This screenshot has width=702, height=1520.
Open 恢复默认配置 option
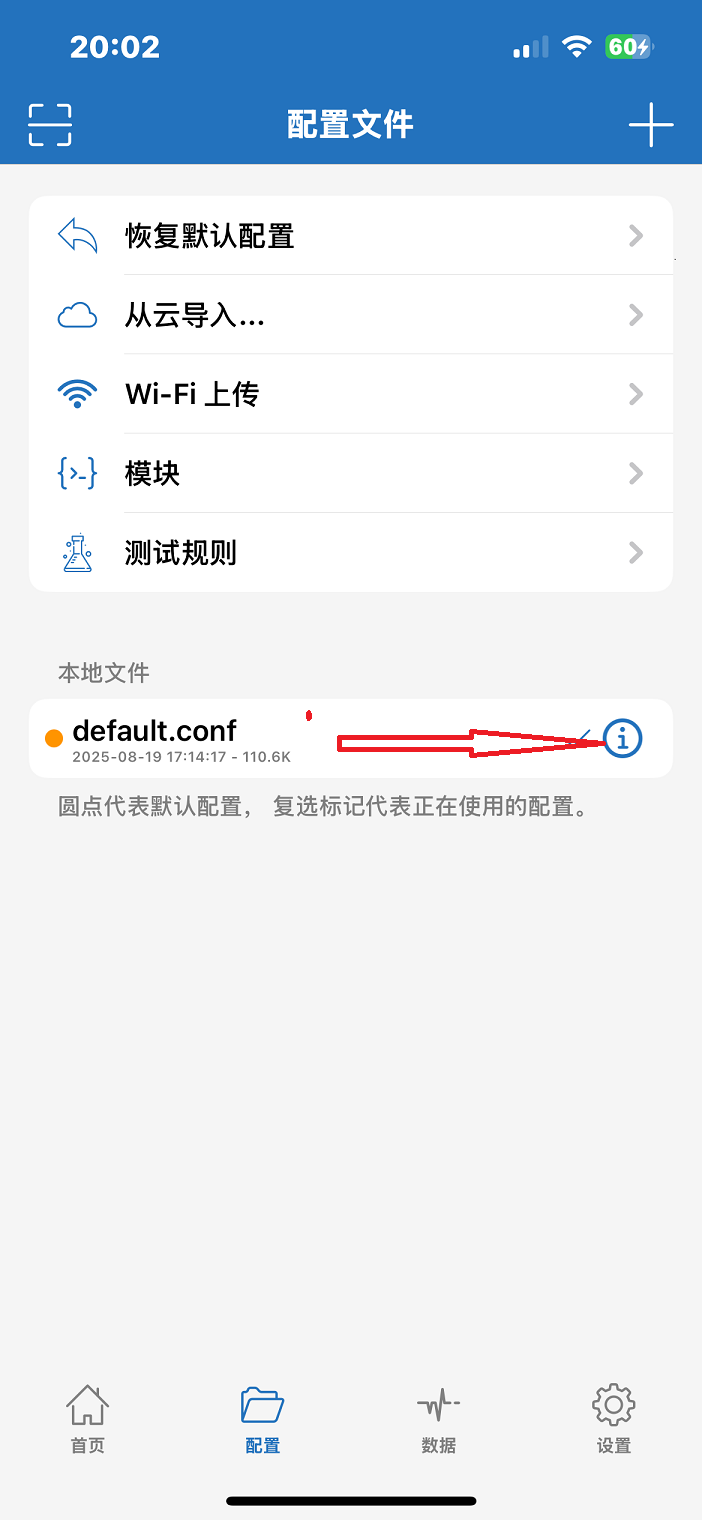coord(350,236)
